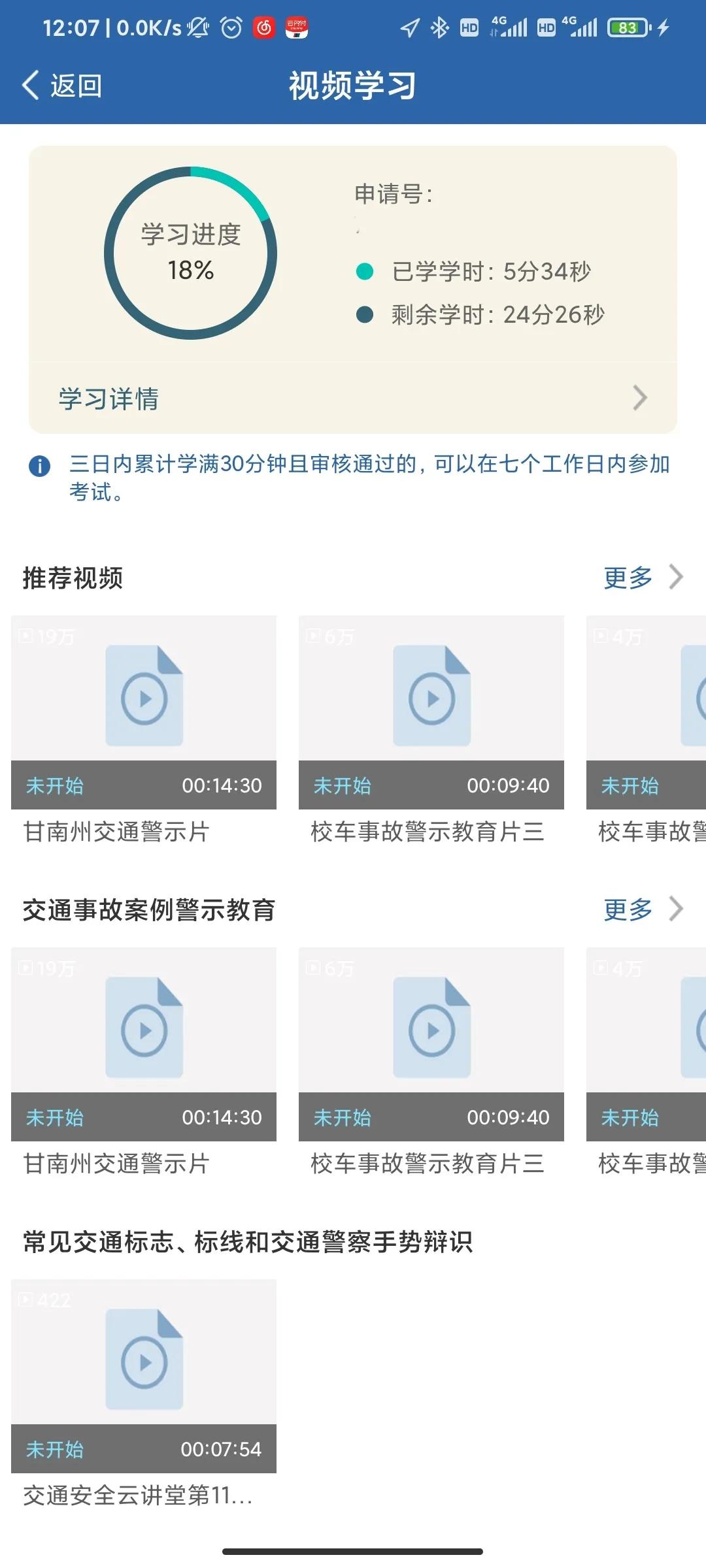Screen dimensions: 706x1568
Task: Open 更多 next to 推荐视频
Action: pyautogui.click(x=641, y=578)
